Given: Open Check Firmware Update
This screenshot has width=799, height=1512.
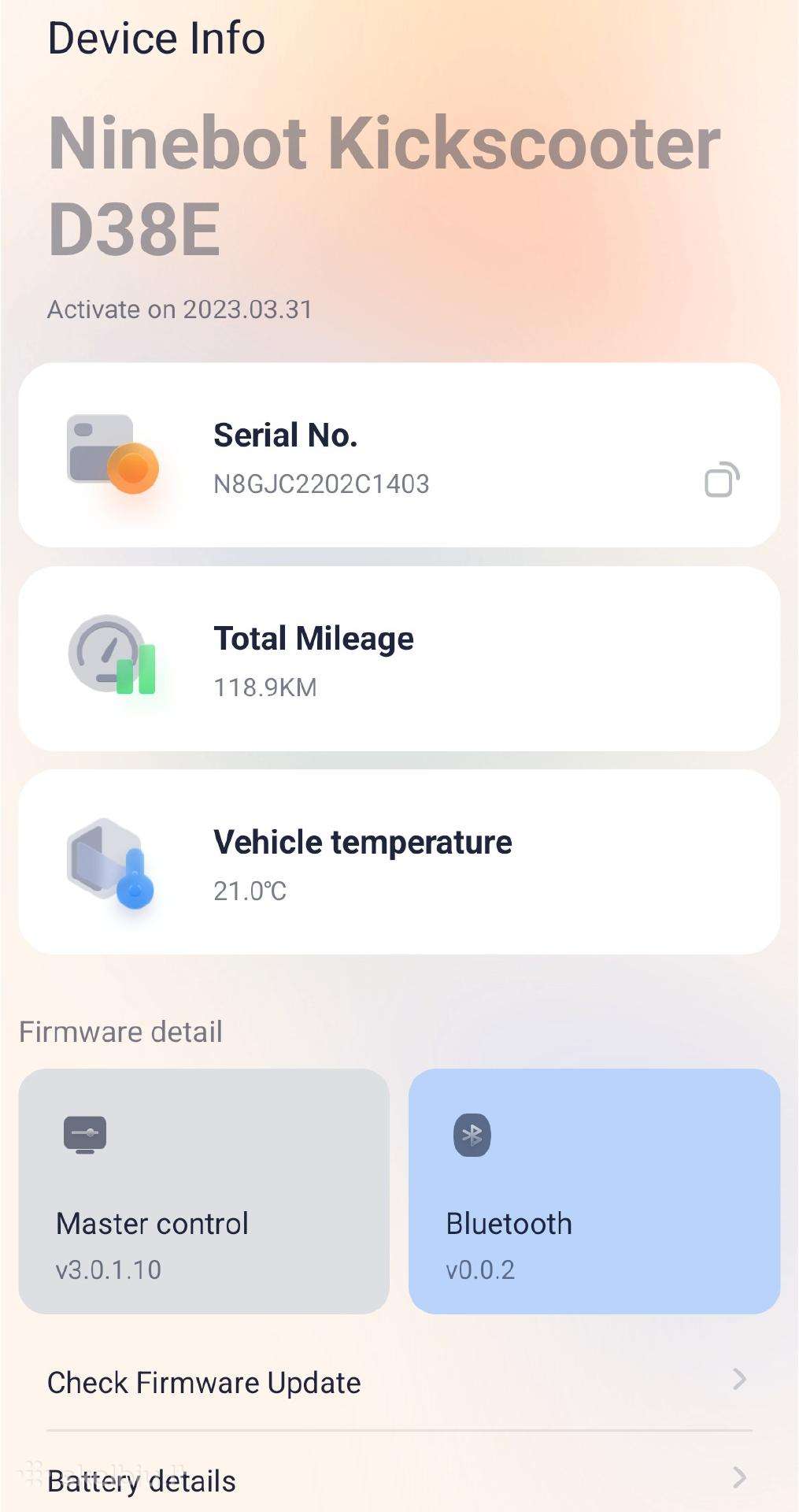Looking at the screenshot, I should (x=399, y=1382).
